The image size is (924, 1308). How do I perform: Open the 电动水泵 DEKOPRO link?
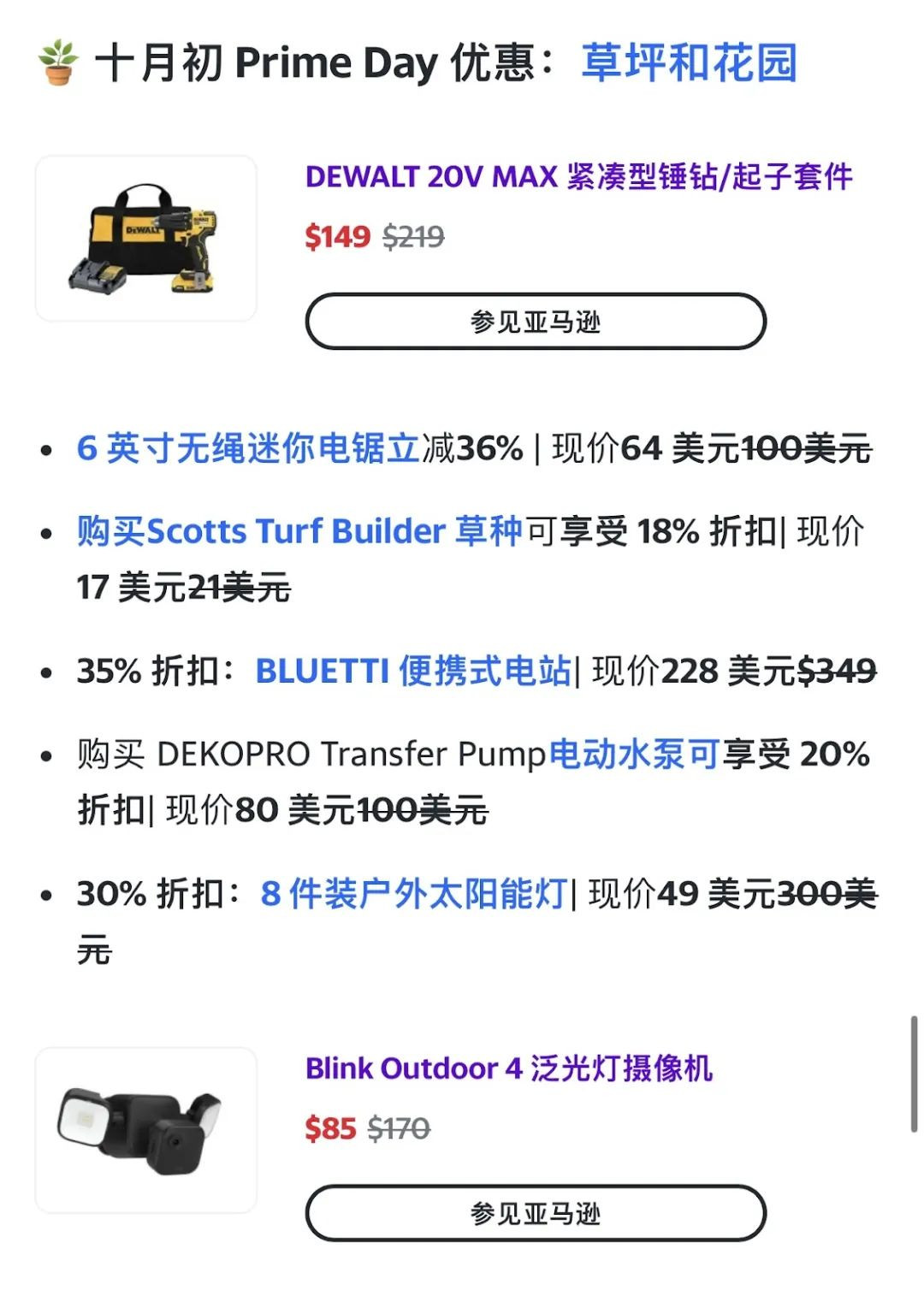pos(633,755)
